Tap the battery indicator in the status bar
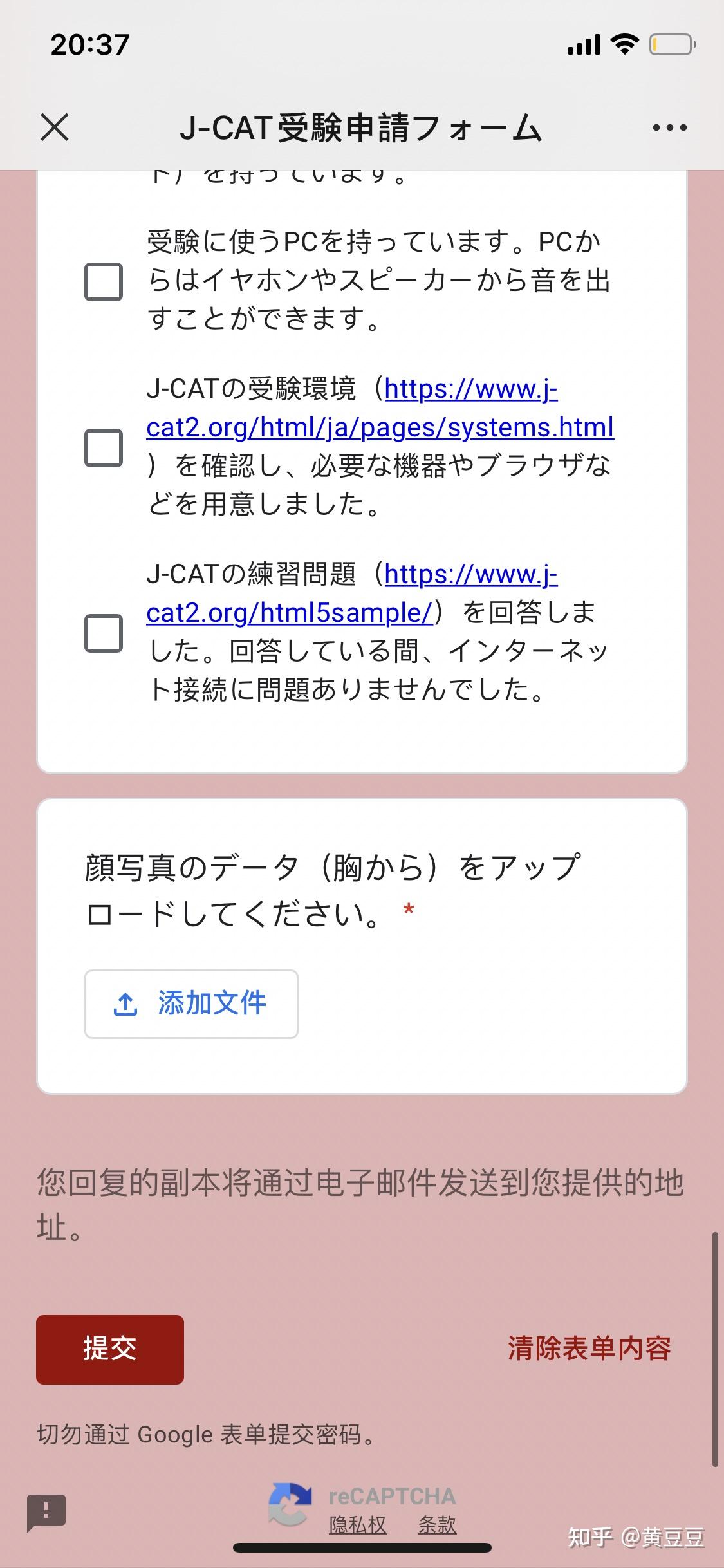 pos(671,44)
